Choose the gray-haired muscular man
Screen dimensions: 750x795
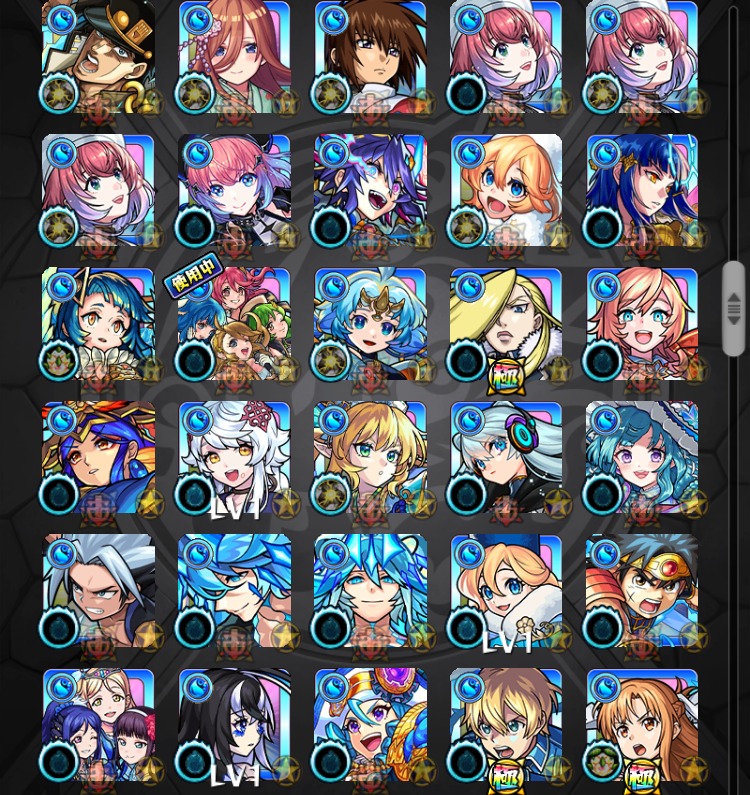tap(98, 590)
